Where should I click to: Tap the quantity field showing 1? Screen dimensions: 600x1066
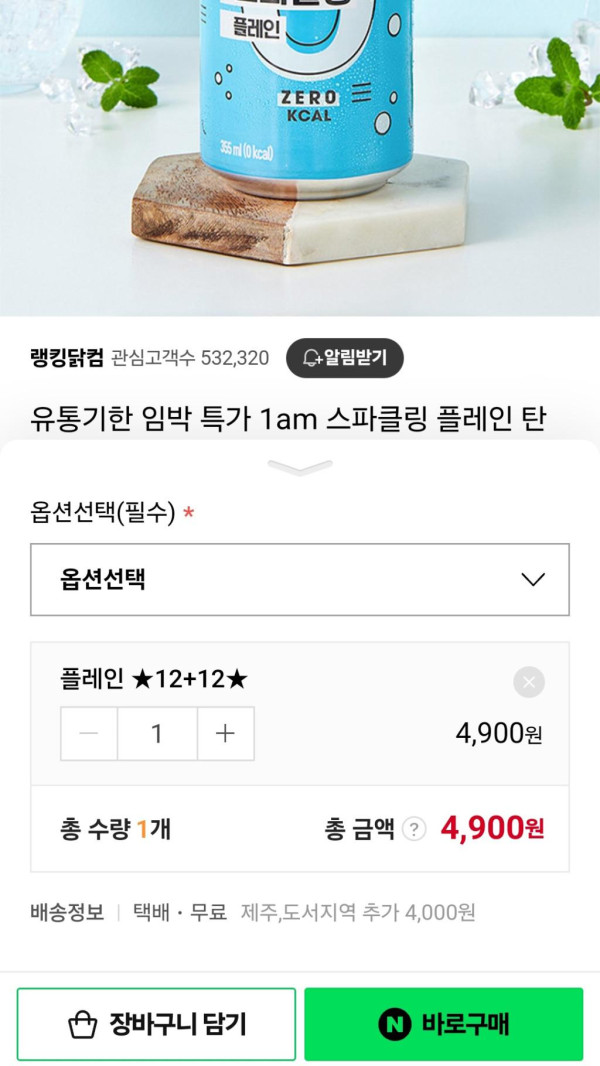(x=157, y=734)
